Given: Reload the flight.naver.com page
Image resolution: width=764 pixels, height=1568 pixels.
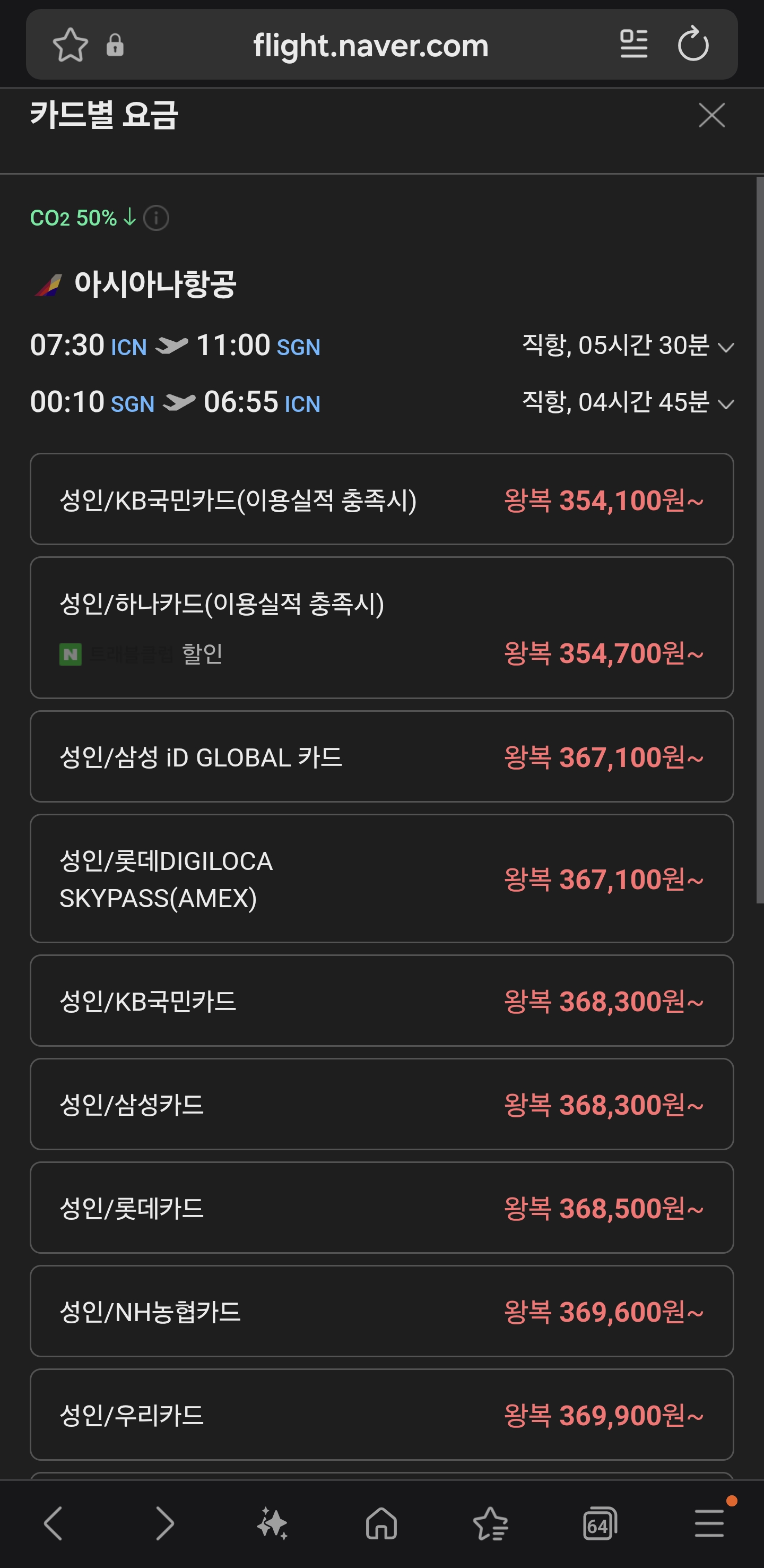Looking at the screenshot, I should pos(693,45).
